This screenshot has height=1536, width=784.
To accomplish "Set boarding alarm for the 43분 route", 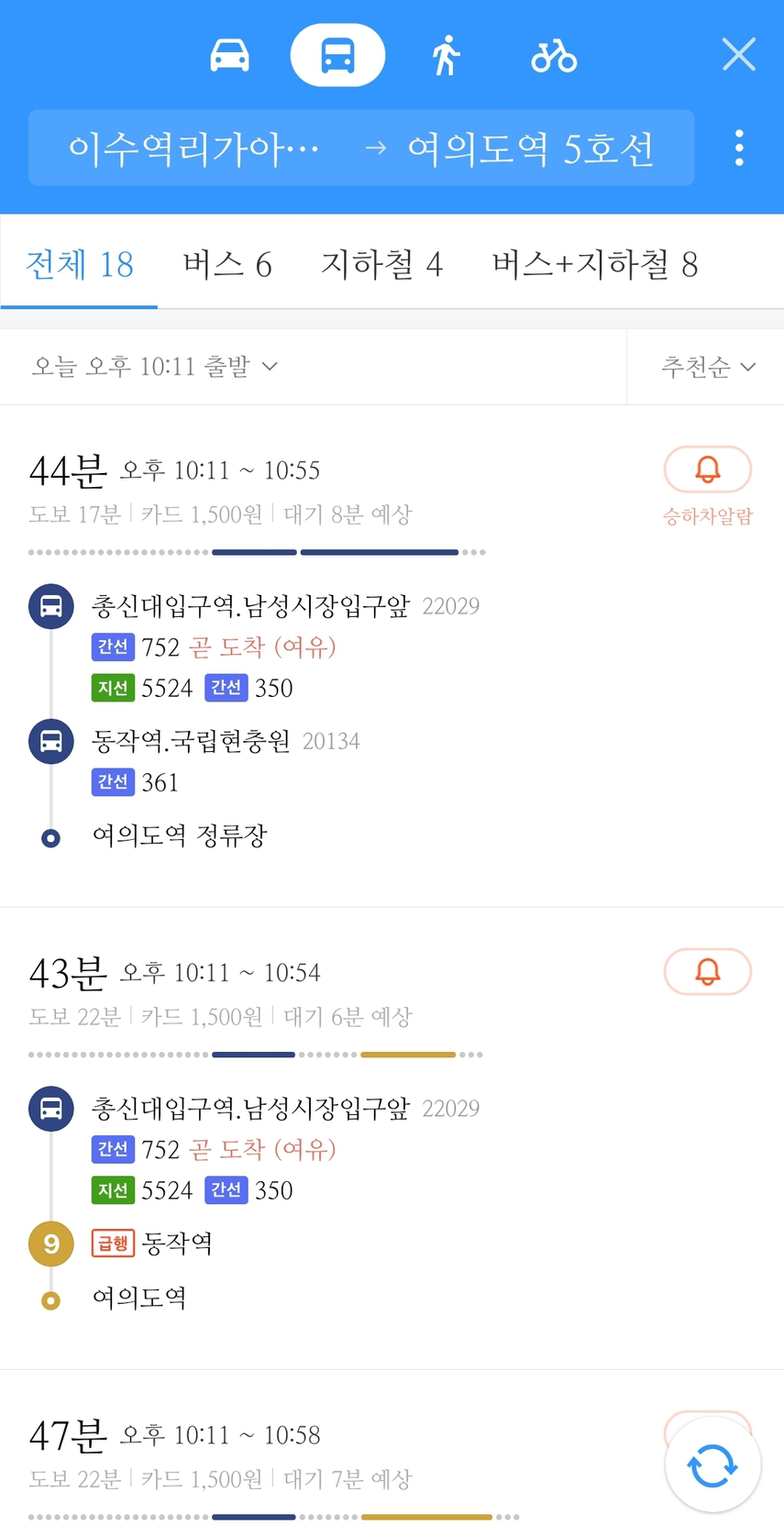I will click(x=708, y=972).
